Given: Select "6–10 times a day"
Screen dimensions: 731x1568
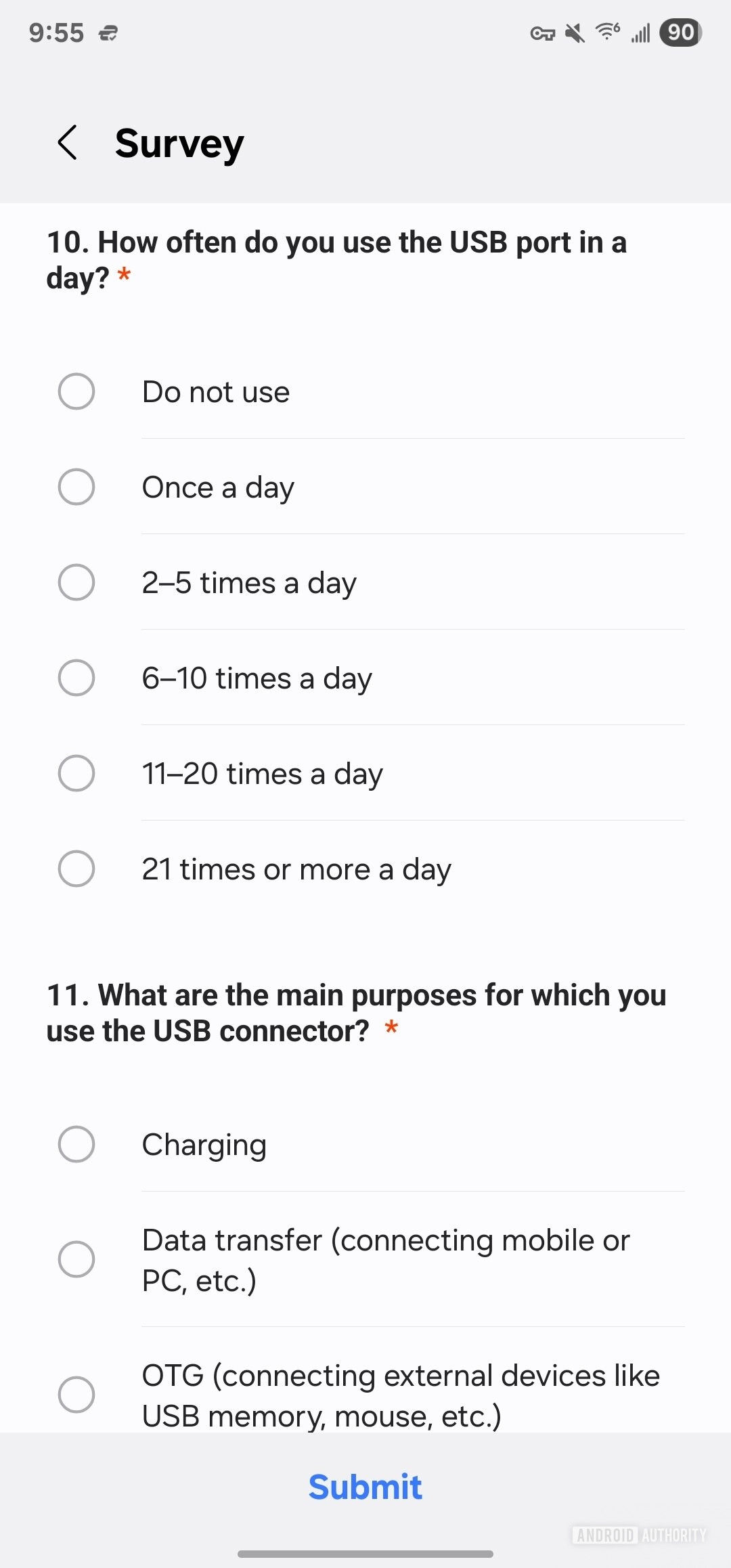Looking at the screenshot, I should tap(76, 678).
